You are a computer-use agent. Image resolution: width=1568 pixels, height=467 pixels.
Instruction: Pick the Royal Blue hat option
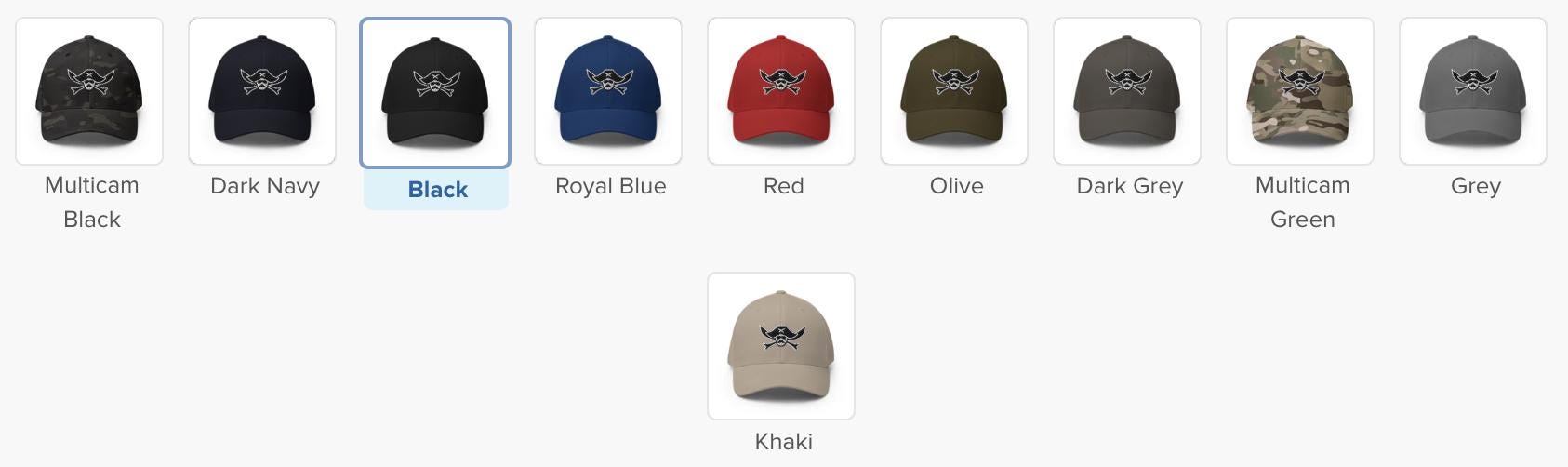coord(608,91)
